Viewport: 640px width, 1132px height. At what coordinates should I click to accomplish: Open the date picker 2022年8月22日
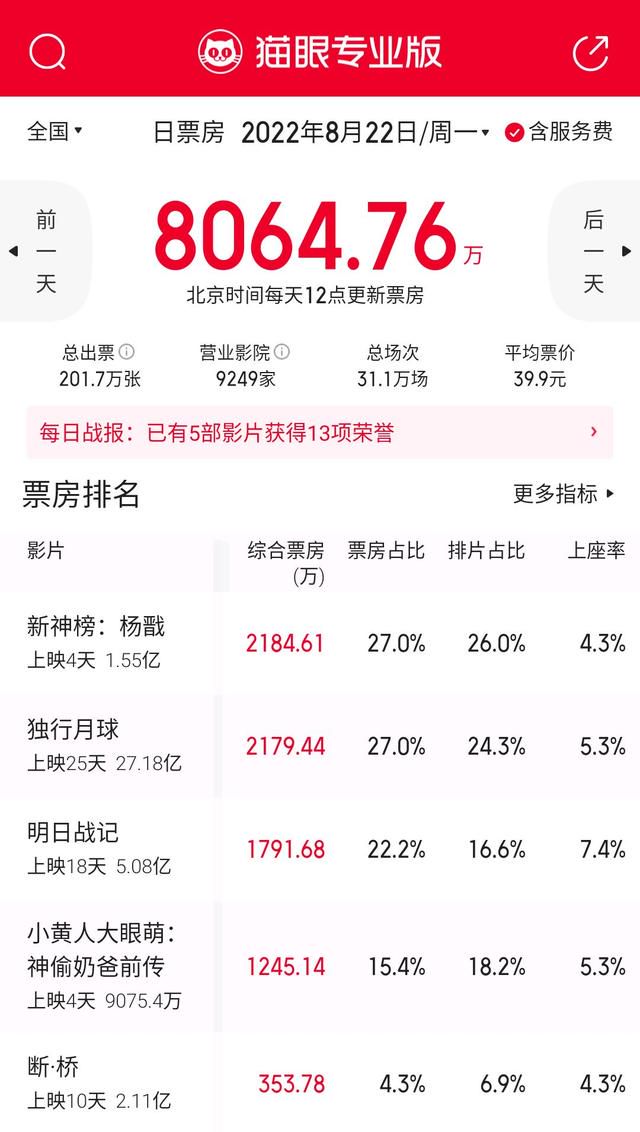tap(366, 133)
